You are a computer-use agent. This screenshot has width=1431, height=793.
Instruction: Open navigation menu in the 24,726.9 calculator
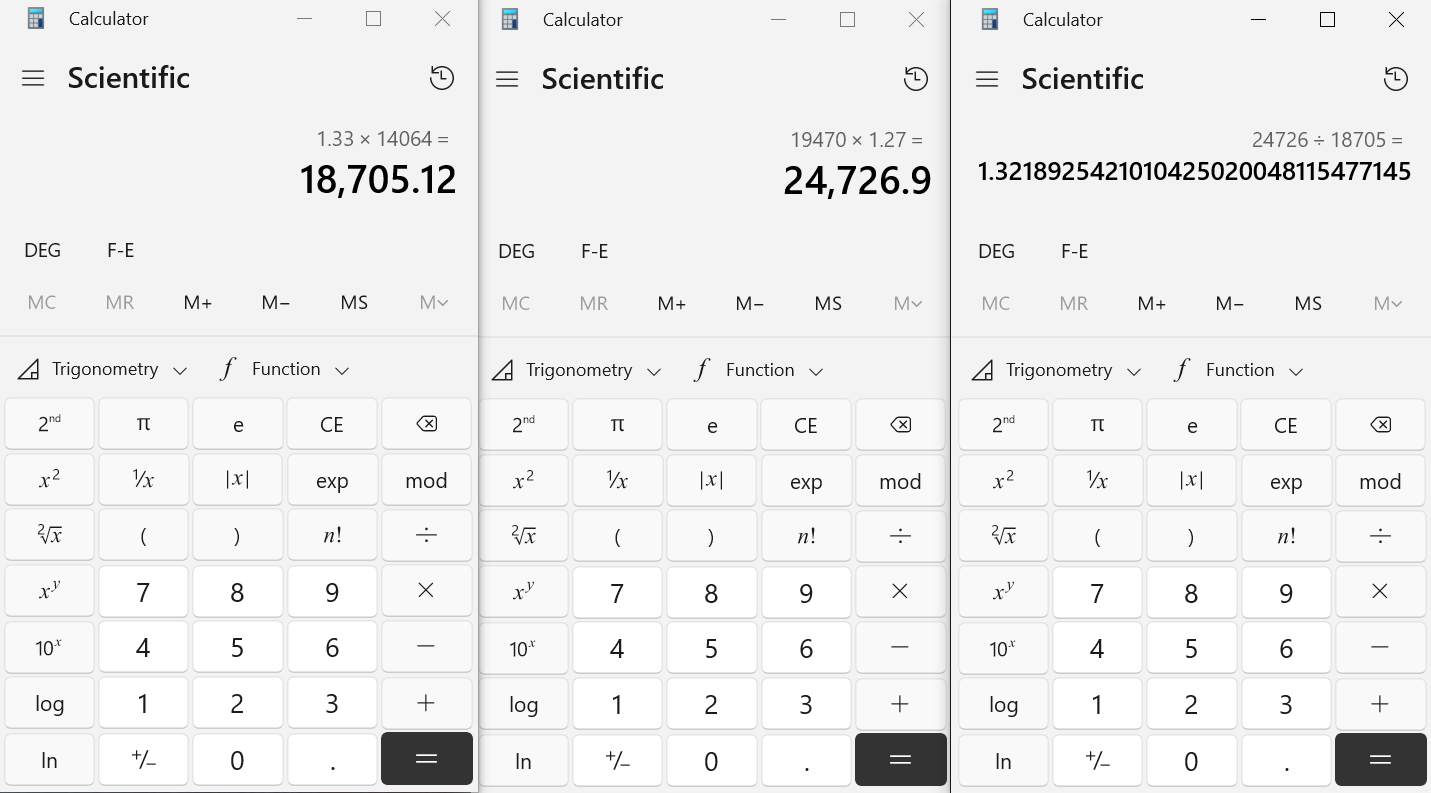pyautogui.click(x=507, y=79)
